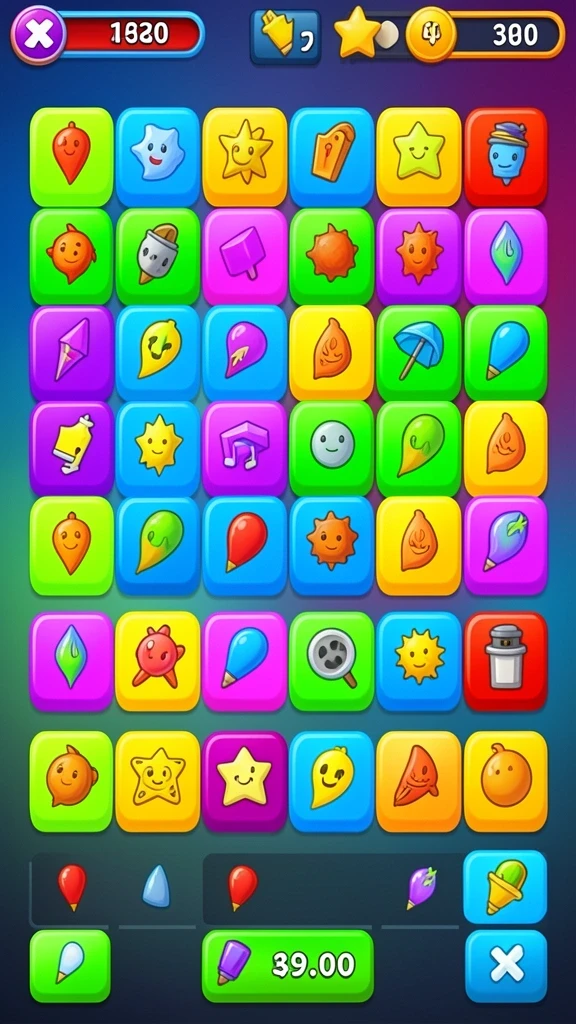Image resolution: width=576 pixels, height=1024 pixels.
Task: Select the red tile with blue hat character
Action: pos(505,157)
